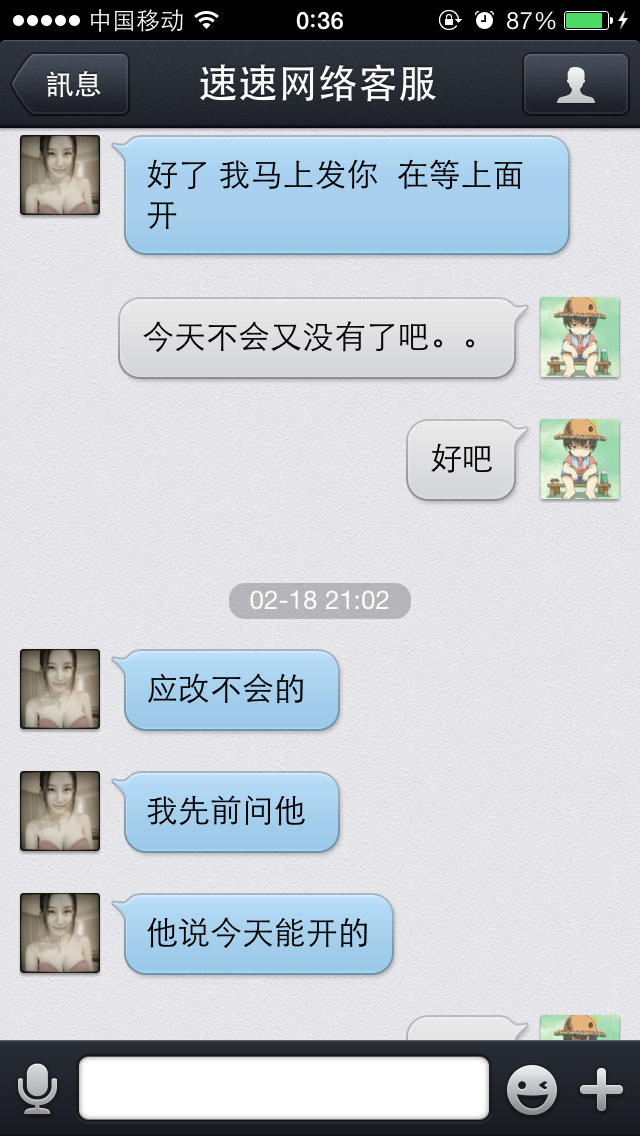Tap my avatar beside 好吧
640x1136 pixels.
580,459
